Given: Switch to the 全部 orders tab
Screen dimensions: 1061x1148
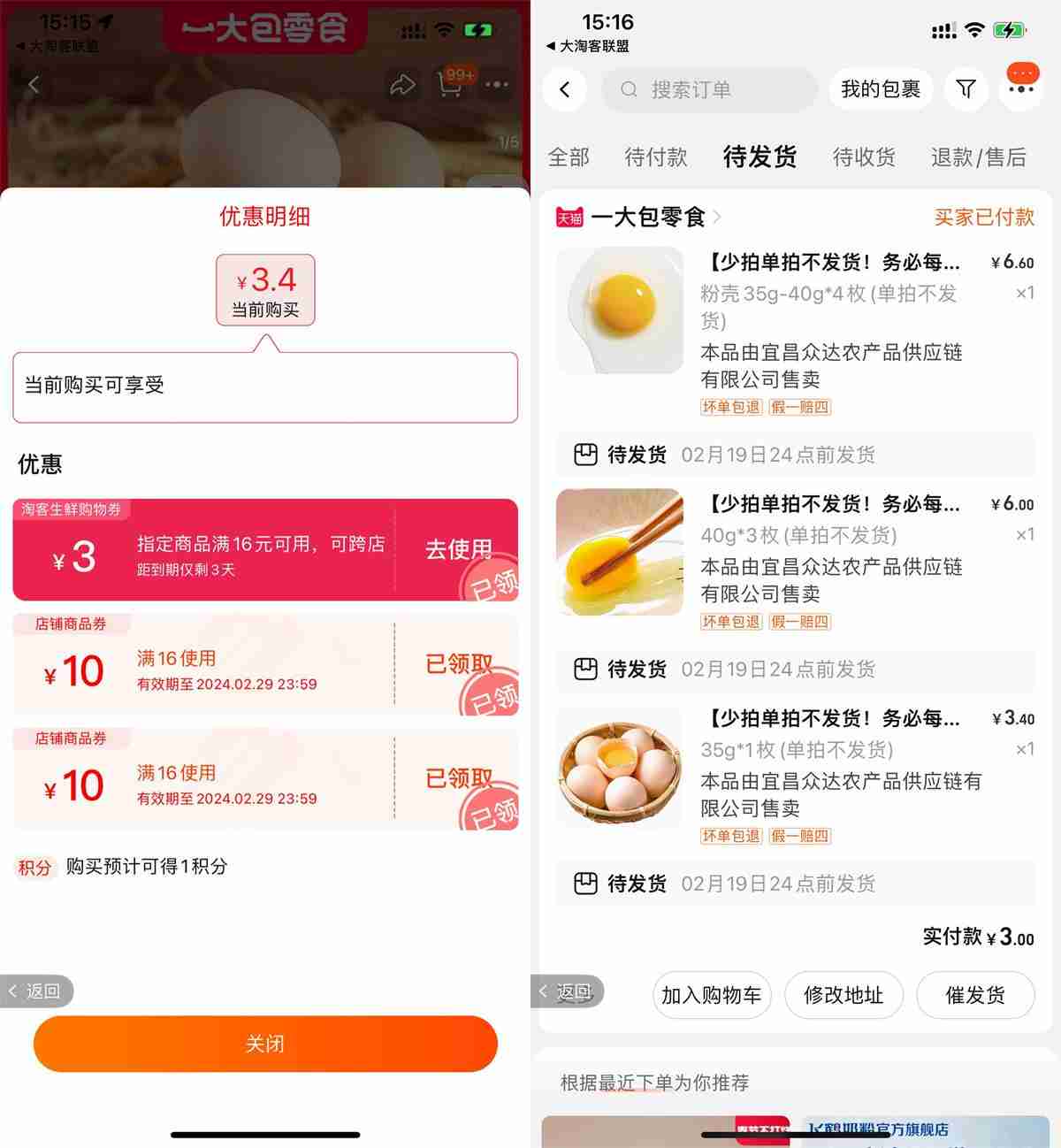Looking at the screenshot, I should click(569, 157).
